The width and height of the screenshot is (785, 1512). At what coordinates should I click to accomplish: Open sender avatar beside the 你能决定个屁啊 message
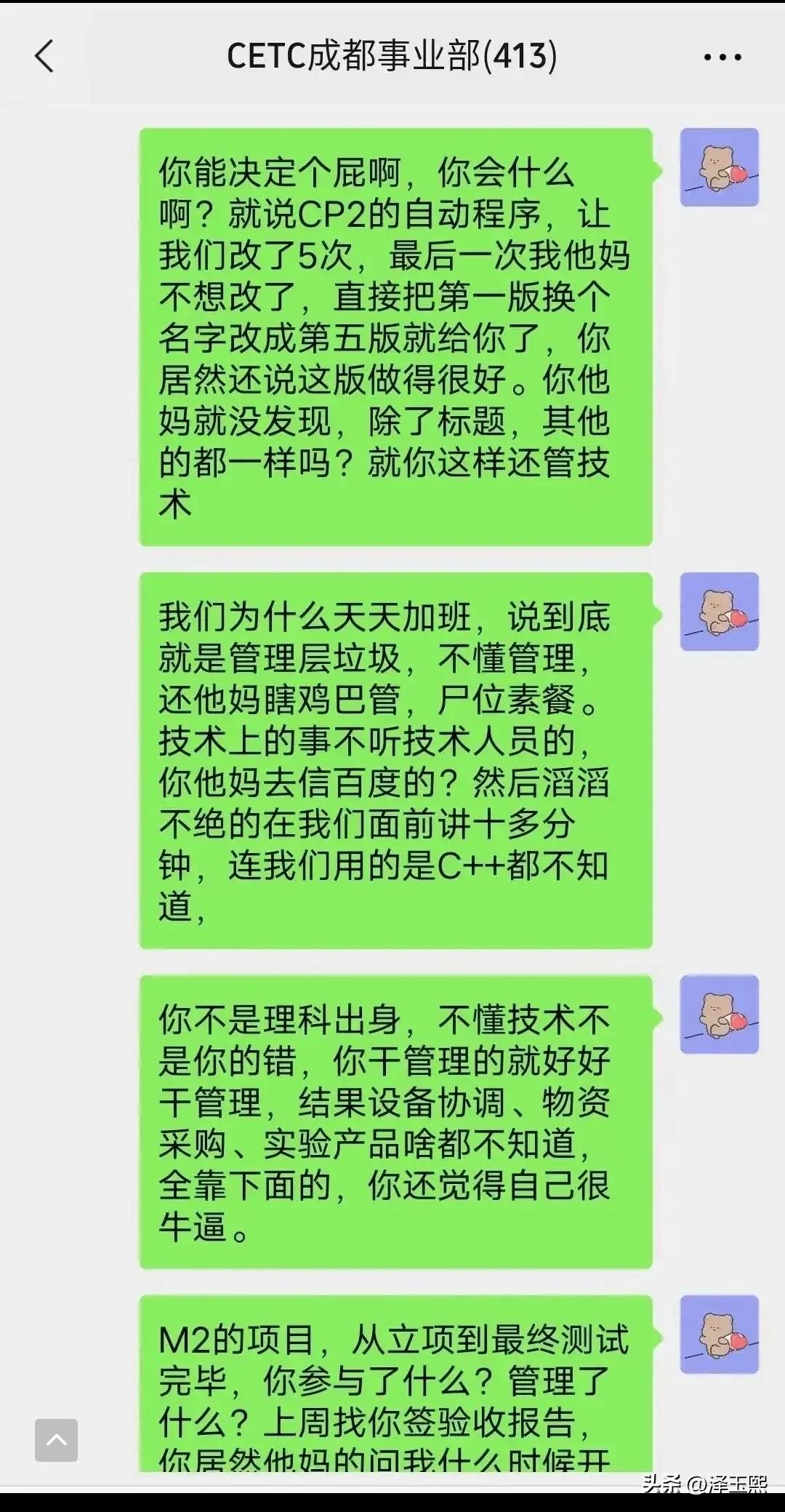point(719,168)
